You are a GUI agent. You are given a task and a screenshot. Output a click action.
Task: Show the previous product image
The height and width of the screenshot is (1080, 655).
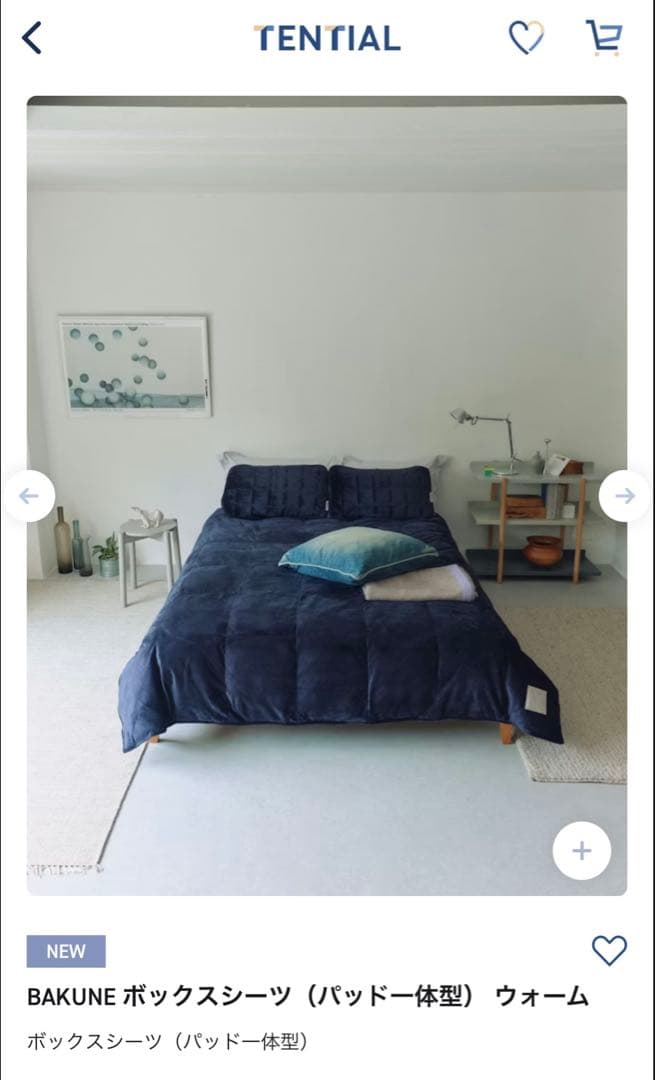(29, 496)
